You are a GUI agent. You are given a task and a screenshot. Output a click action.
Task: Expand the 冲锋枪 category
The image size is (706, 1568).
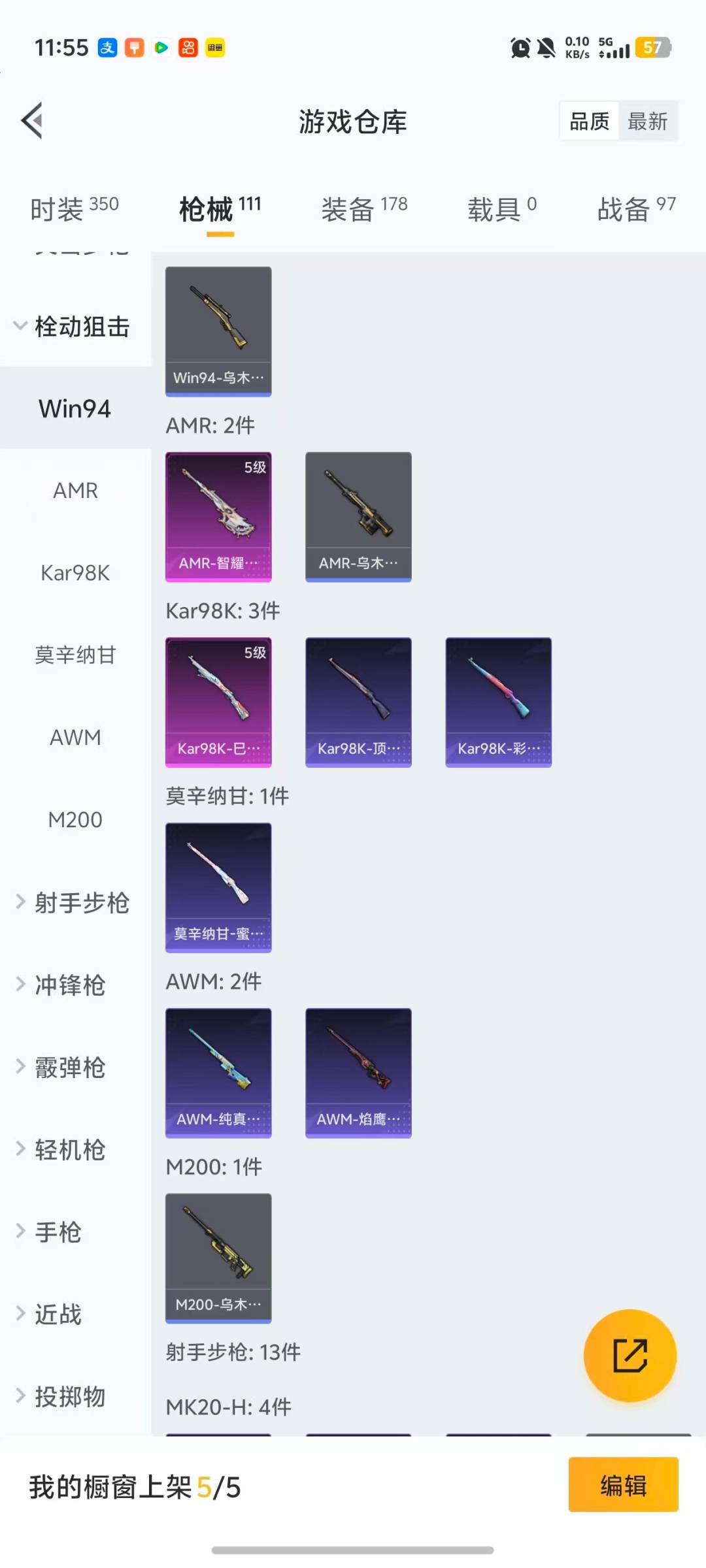click(x=62, y=985)
